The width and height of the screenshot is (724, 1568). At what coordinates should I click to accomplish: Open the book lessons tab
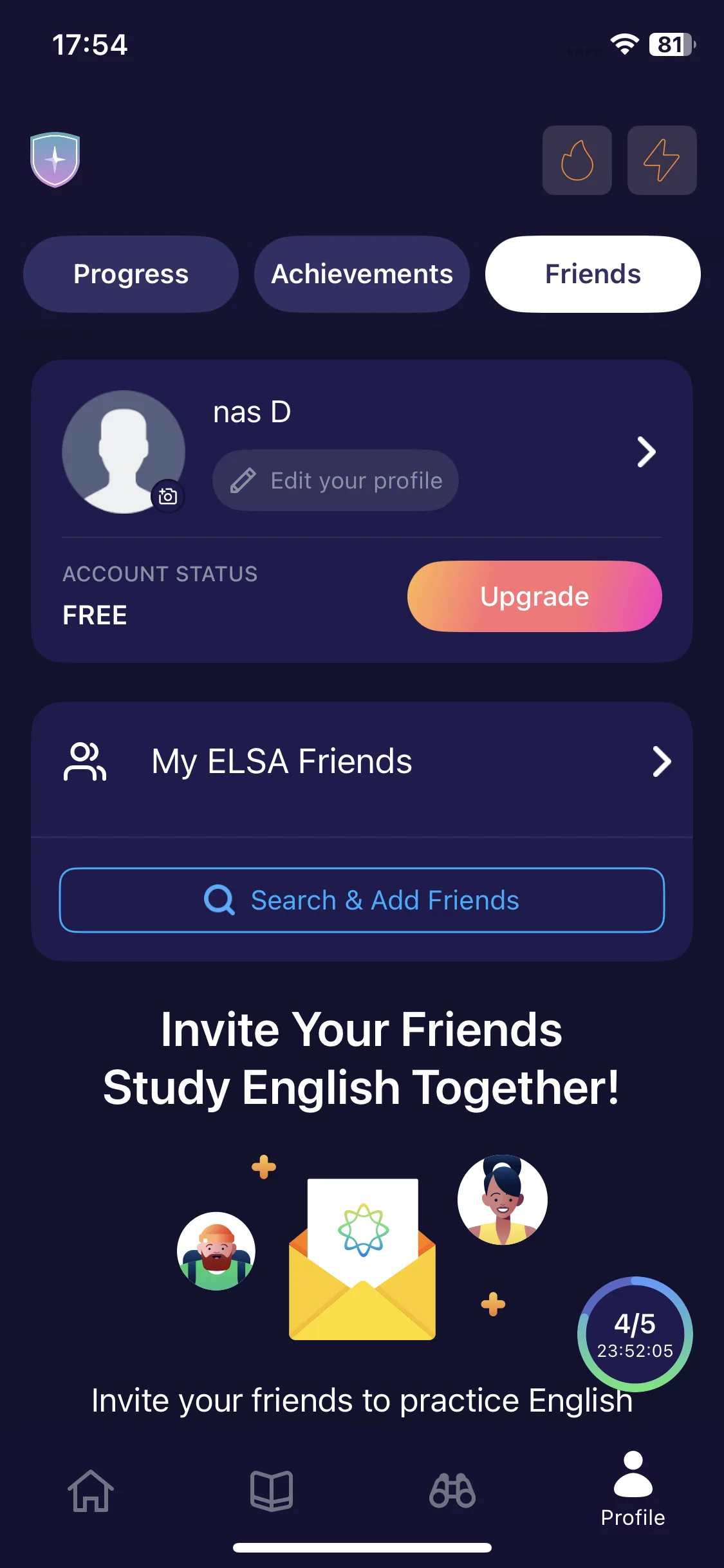pos(272,1491)
